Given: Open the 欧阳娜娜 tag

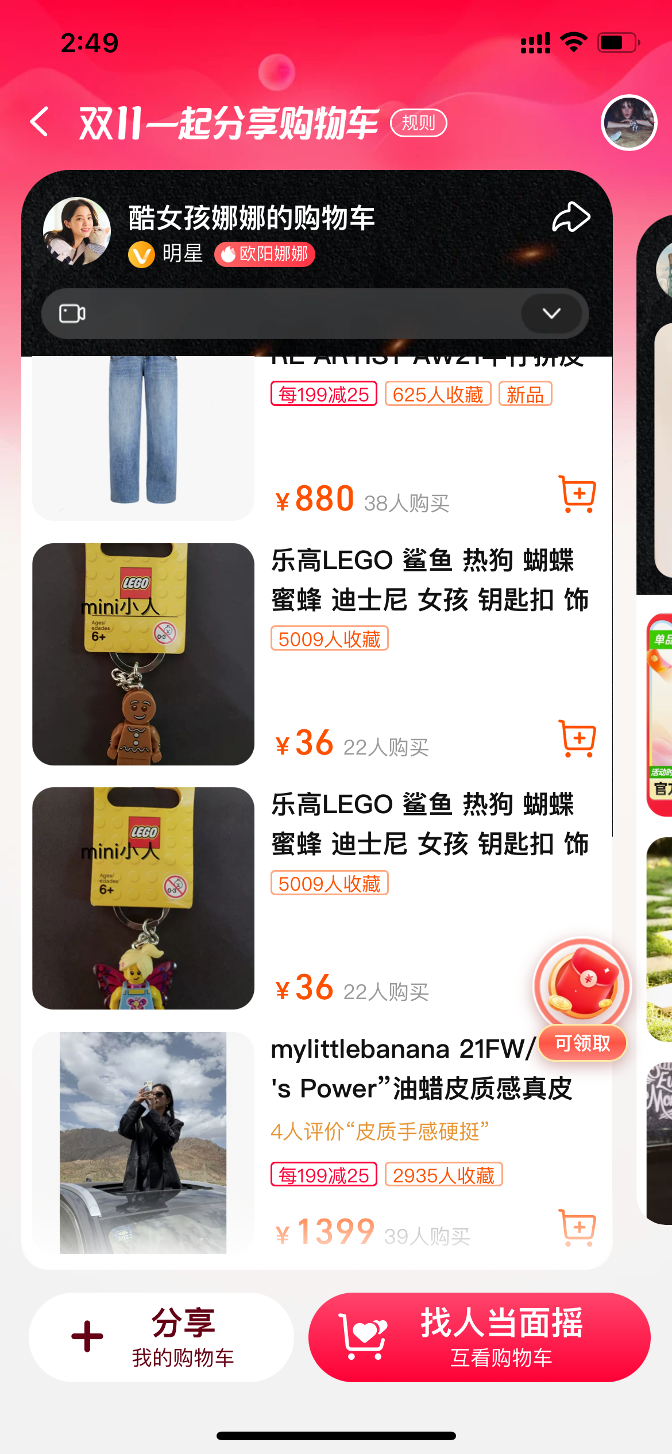Looking at the screenshot, I should [x=265, y=254].
